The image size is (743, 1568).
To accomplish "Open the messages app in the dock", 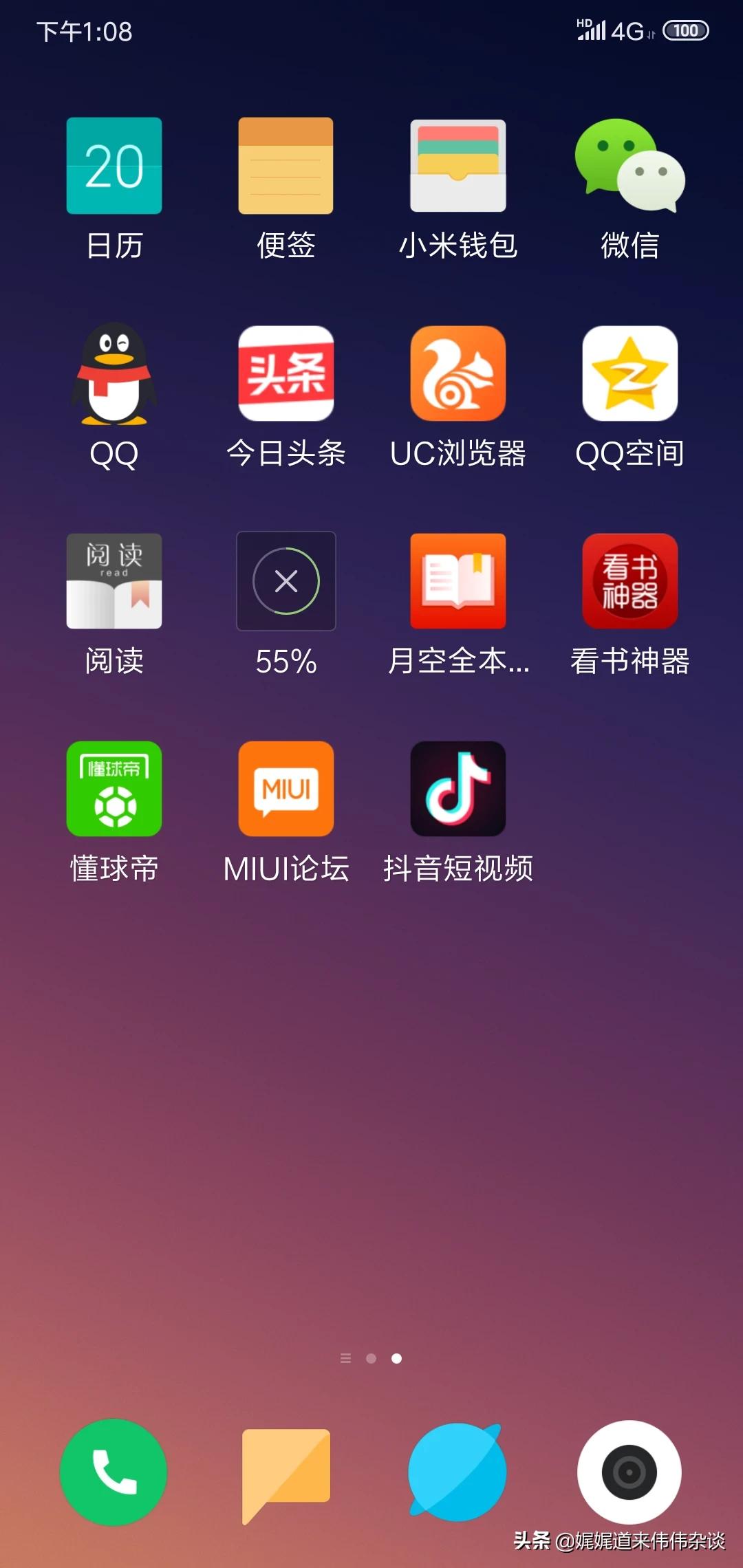I will (x=286, y=1472).
